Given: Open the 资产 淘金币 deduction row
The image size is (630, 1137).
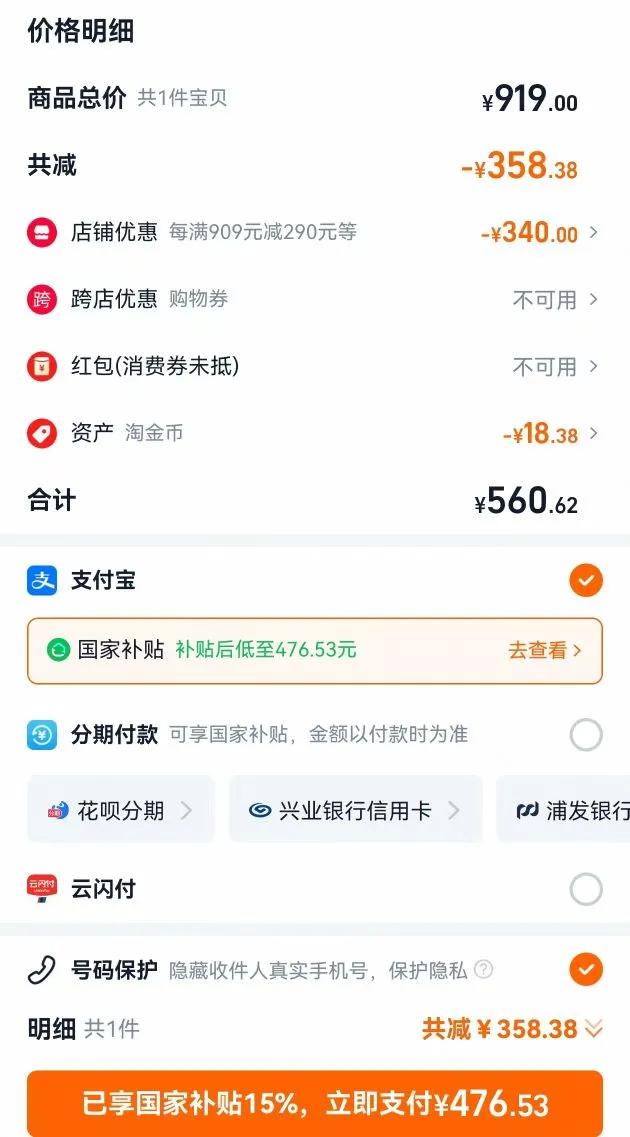Looking at the screenshot, I should pos(315,434).
